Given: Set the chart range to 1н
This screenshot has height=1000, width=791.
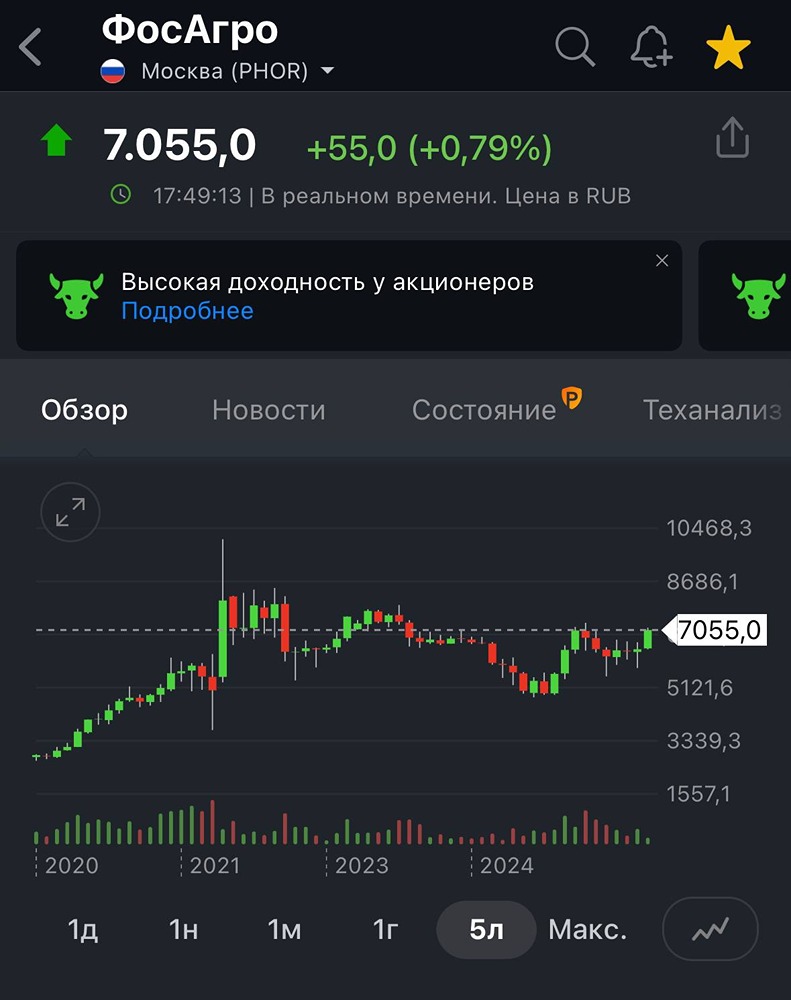Looking at the screenshot, I should click(x=184, y=930).
